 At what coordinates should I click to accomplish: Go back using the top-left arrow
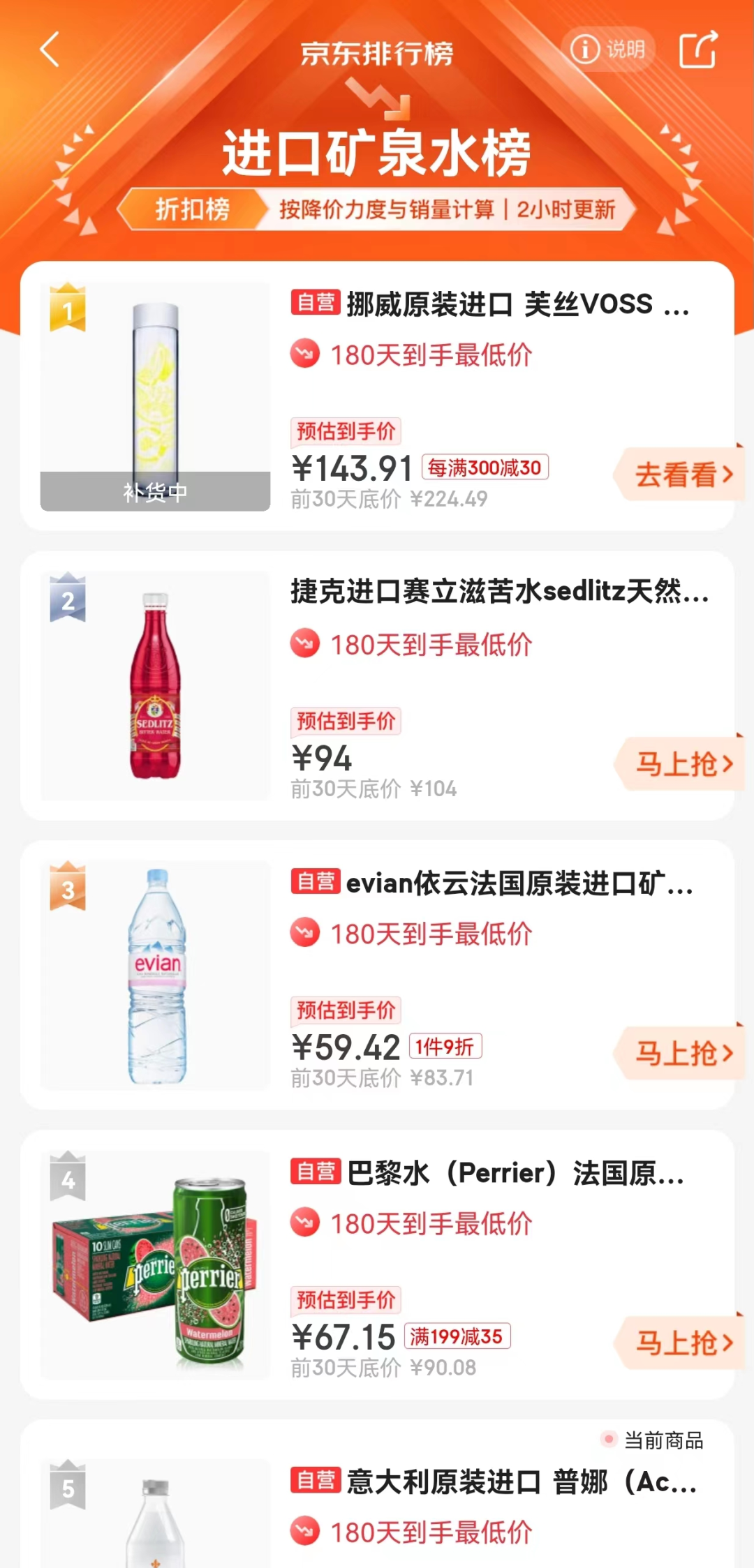[50, 50]
